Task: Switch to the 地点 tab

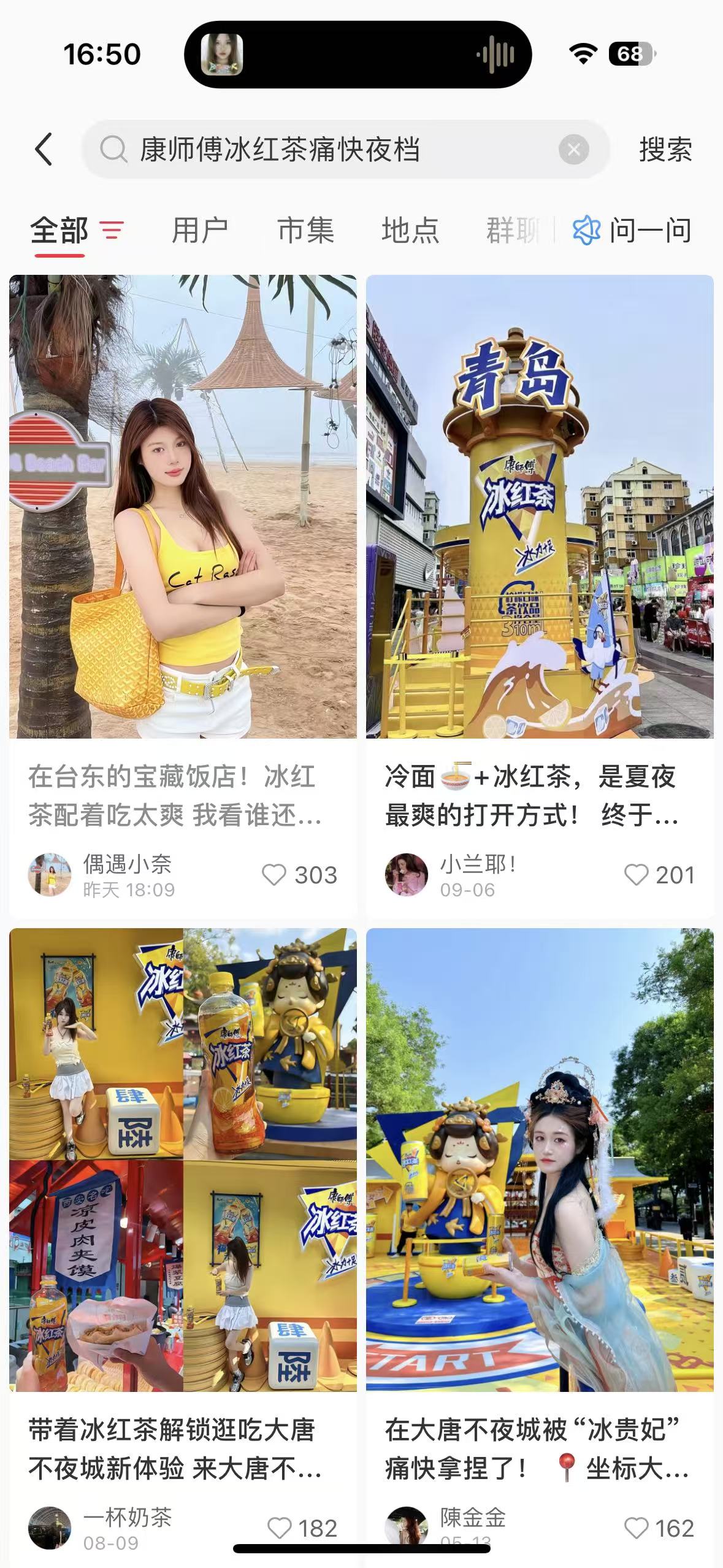Action: pos(410,231)
